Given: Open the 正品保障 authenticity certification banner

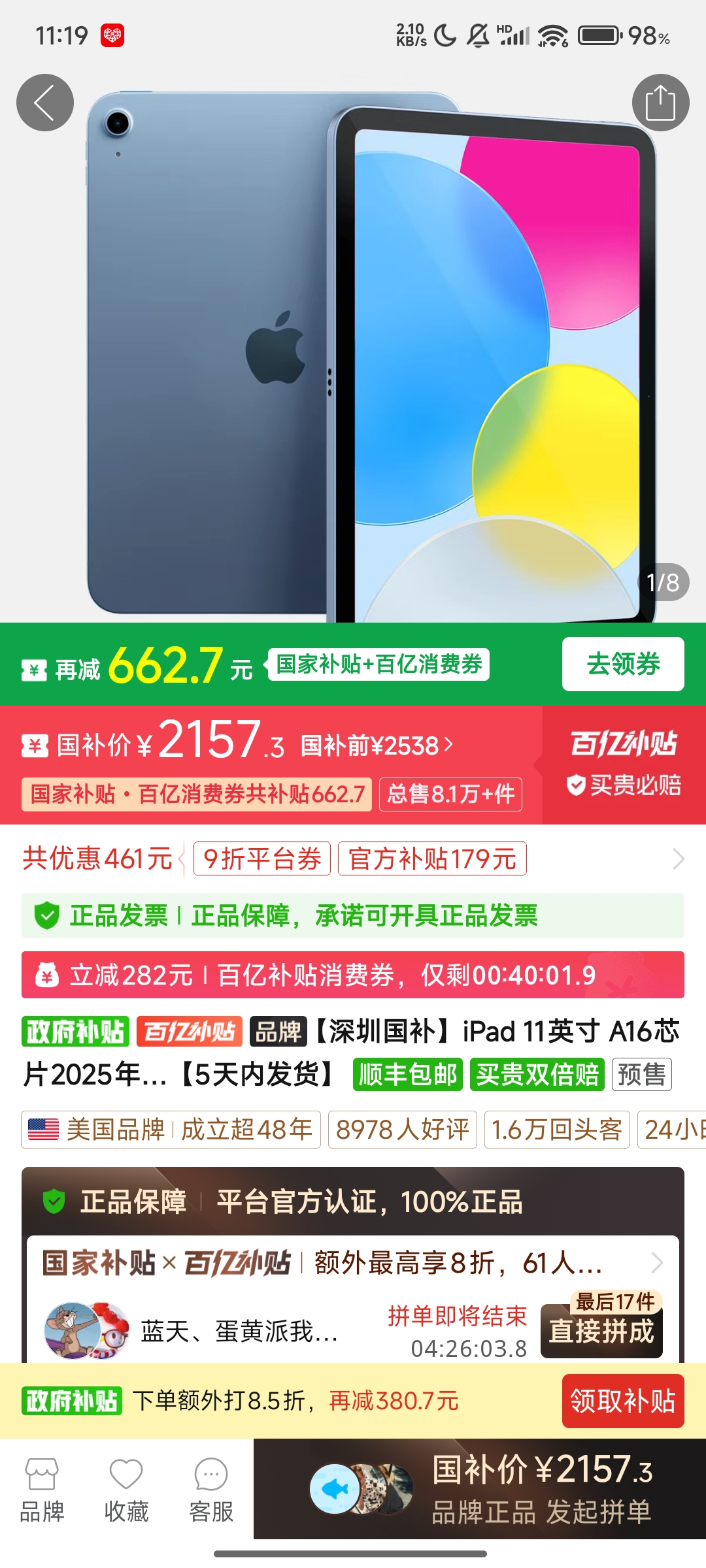Looking at the screenshot, I should [353, 1201].
